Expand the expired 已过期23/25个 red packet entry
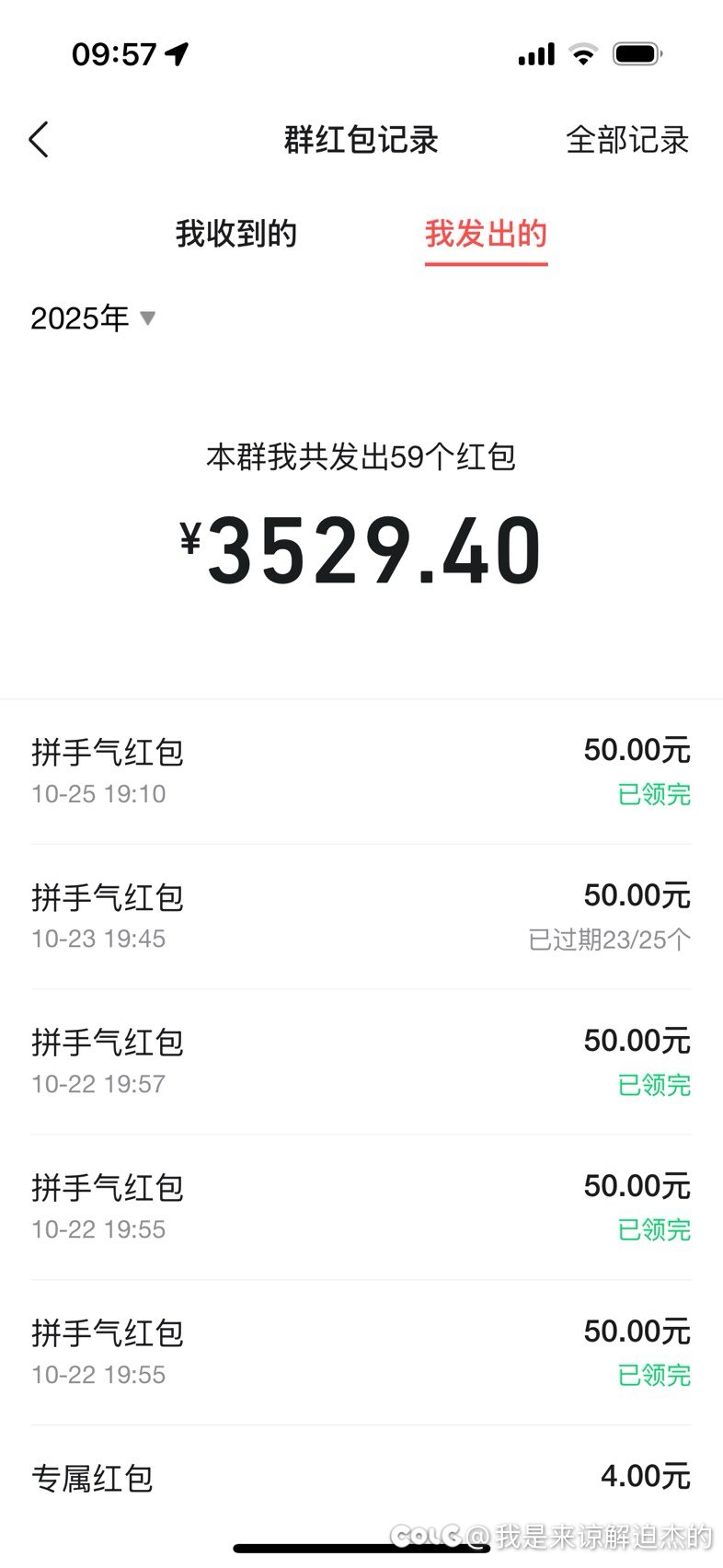Image resolution: width=723 pixels, height=1568 pixels. [x=361, y=916]
